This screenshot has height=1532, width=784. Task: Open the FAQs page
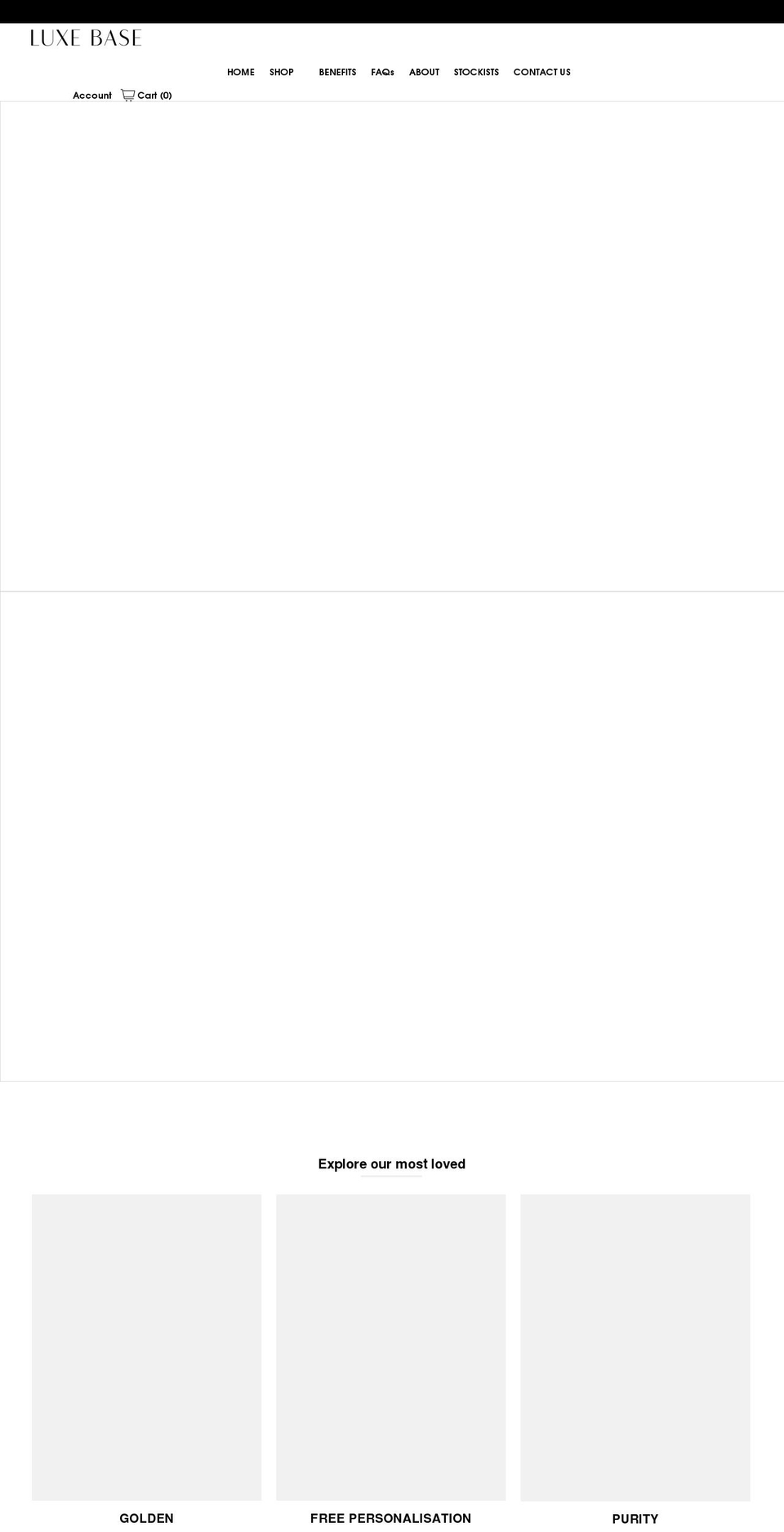[382, 72]
